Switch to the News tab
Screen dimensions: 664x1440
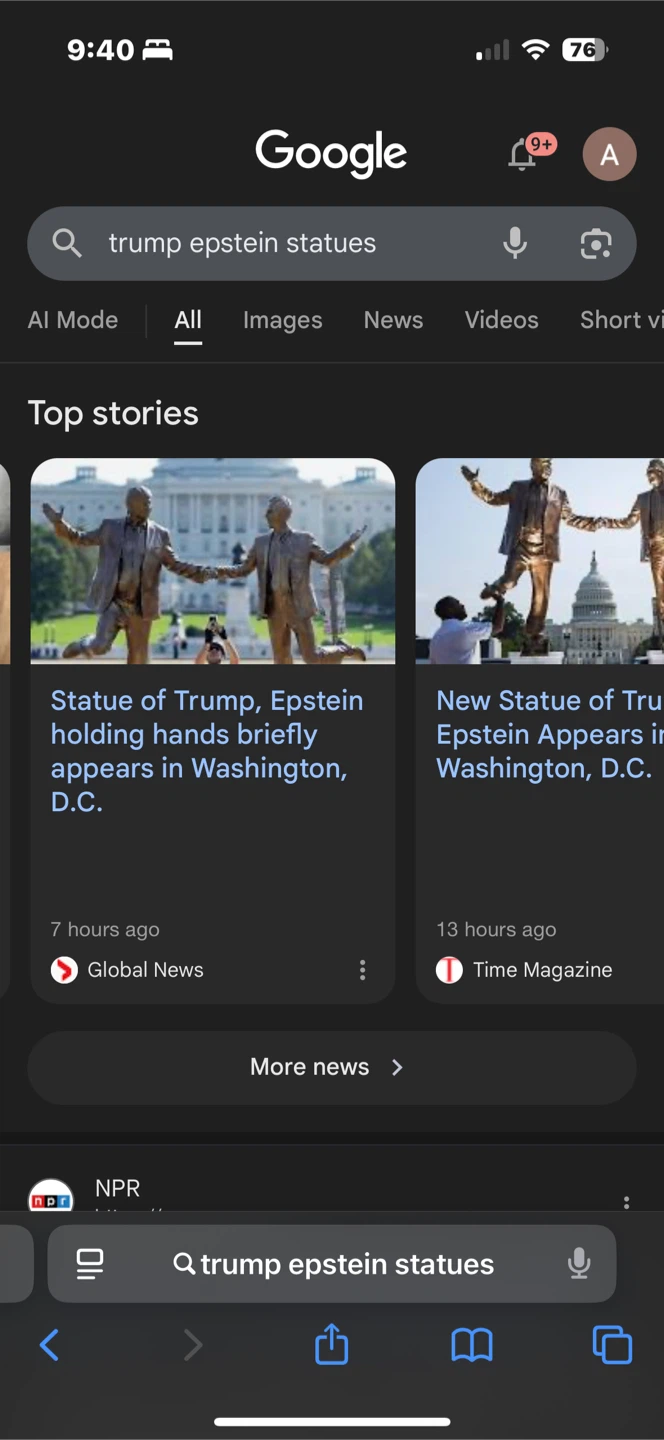tap(393, 320)
